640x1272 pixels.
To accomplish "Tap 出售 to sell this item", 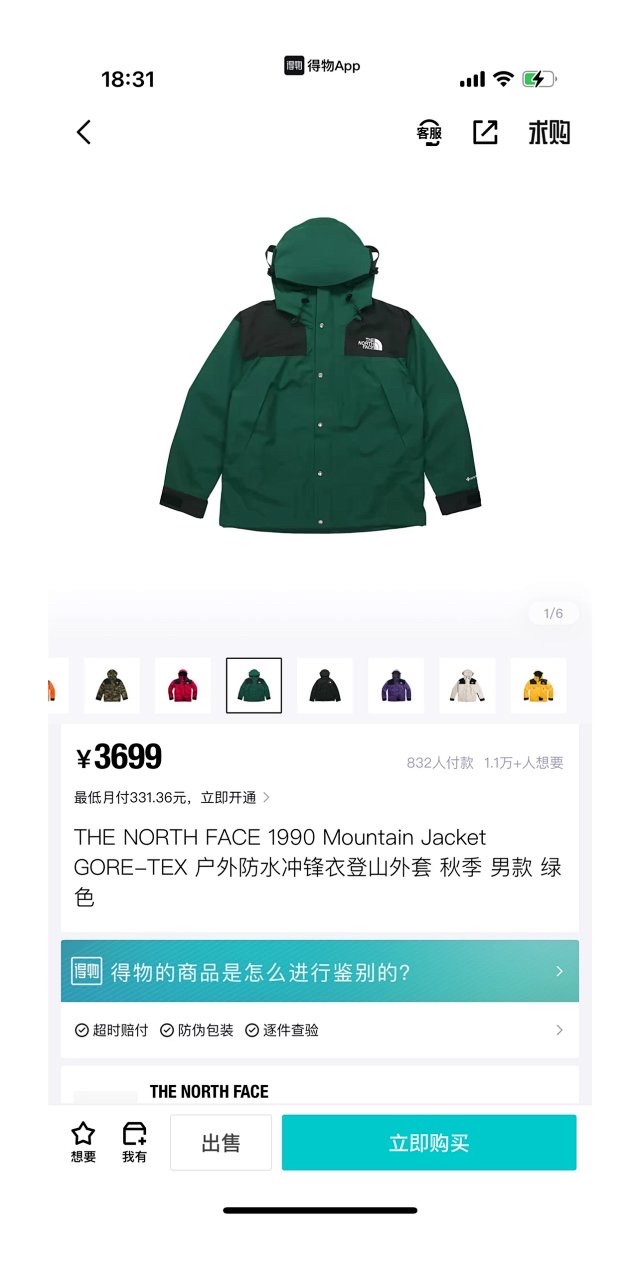I will (x=221, y=1143).
